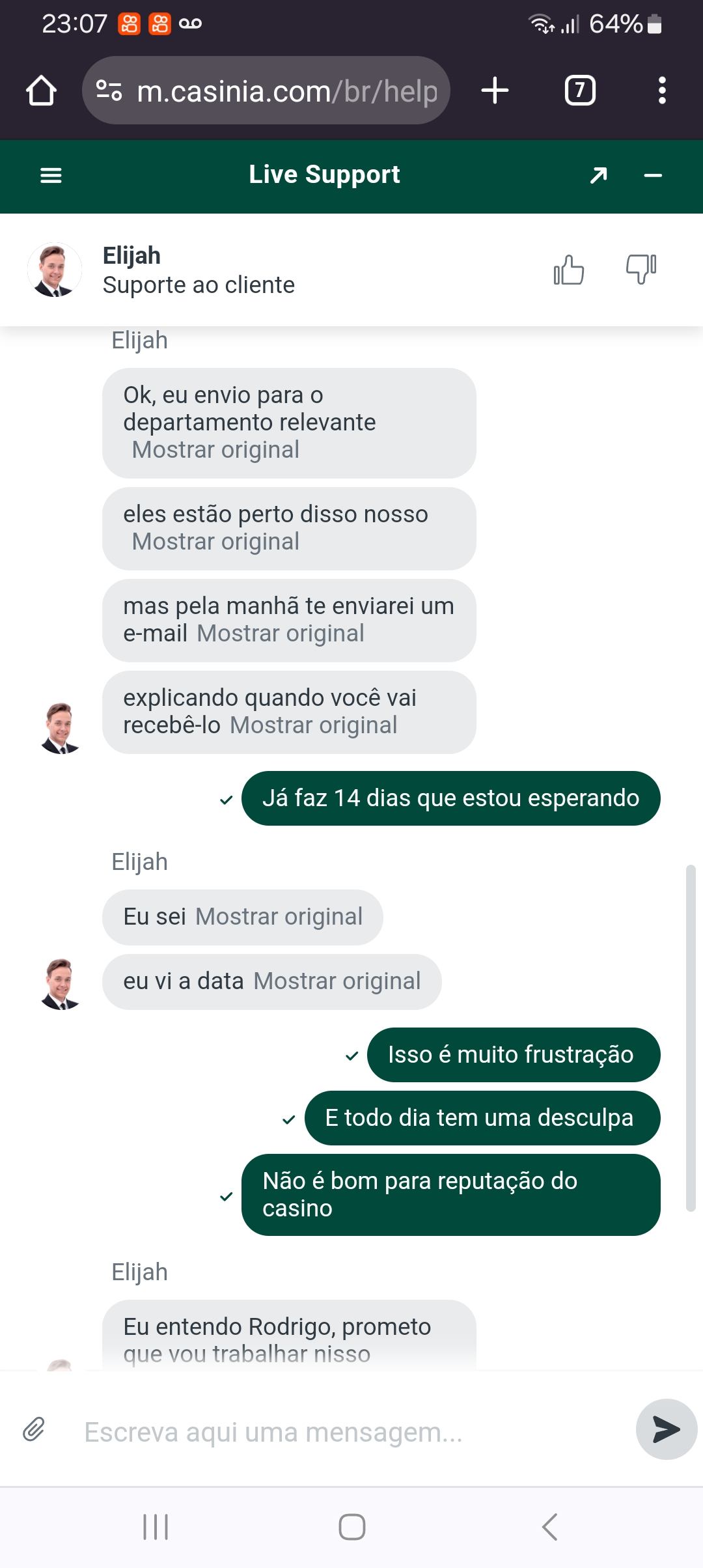Open a new browser tab
The image size is (703, 1568).
pos(495,91)
